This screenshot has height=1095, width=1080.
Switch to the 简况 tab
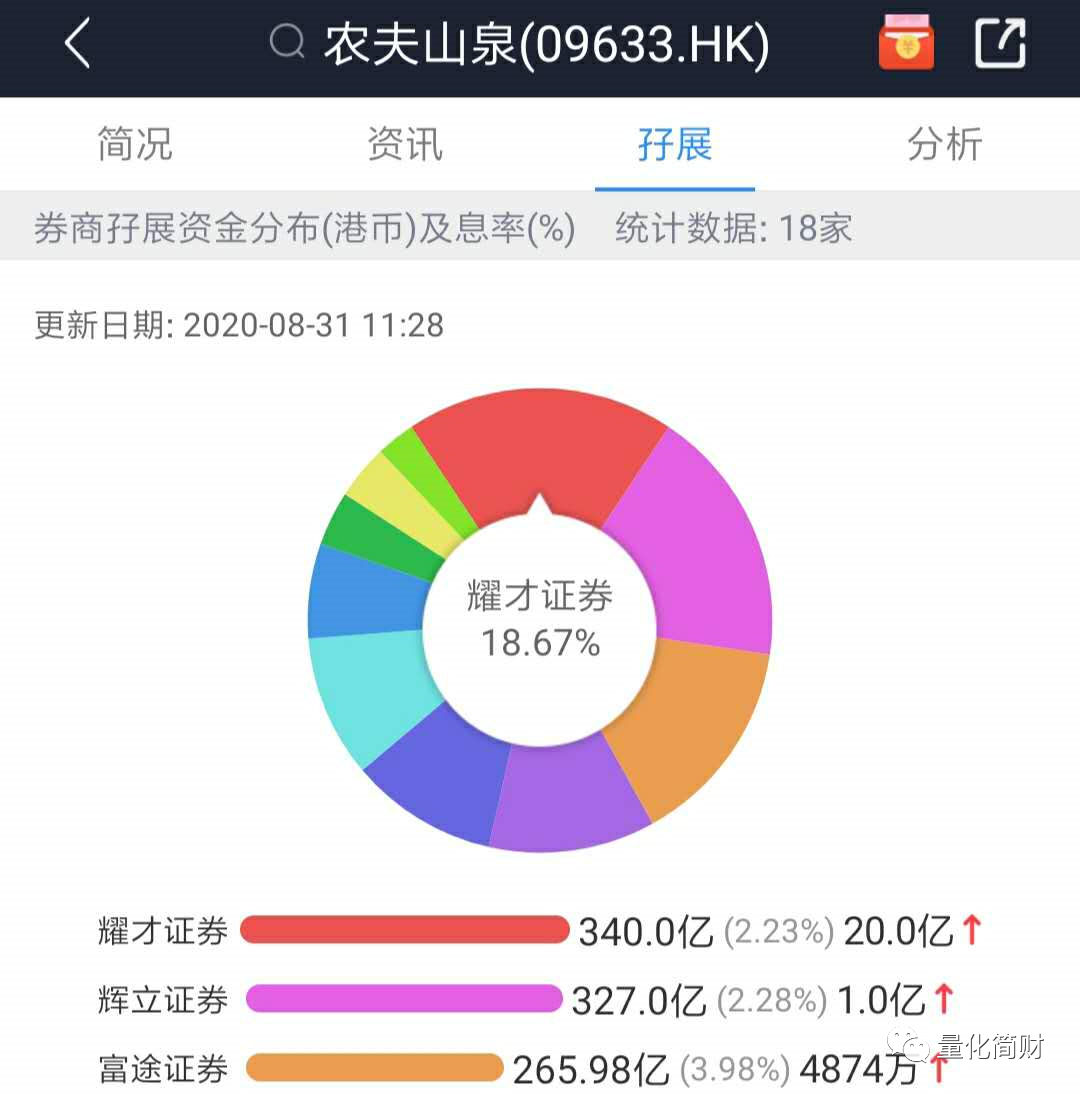click(135, 144)
